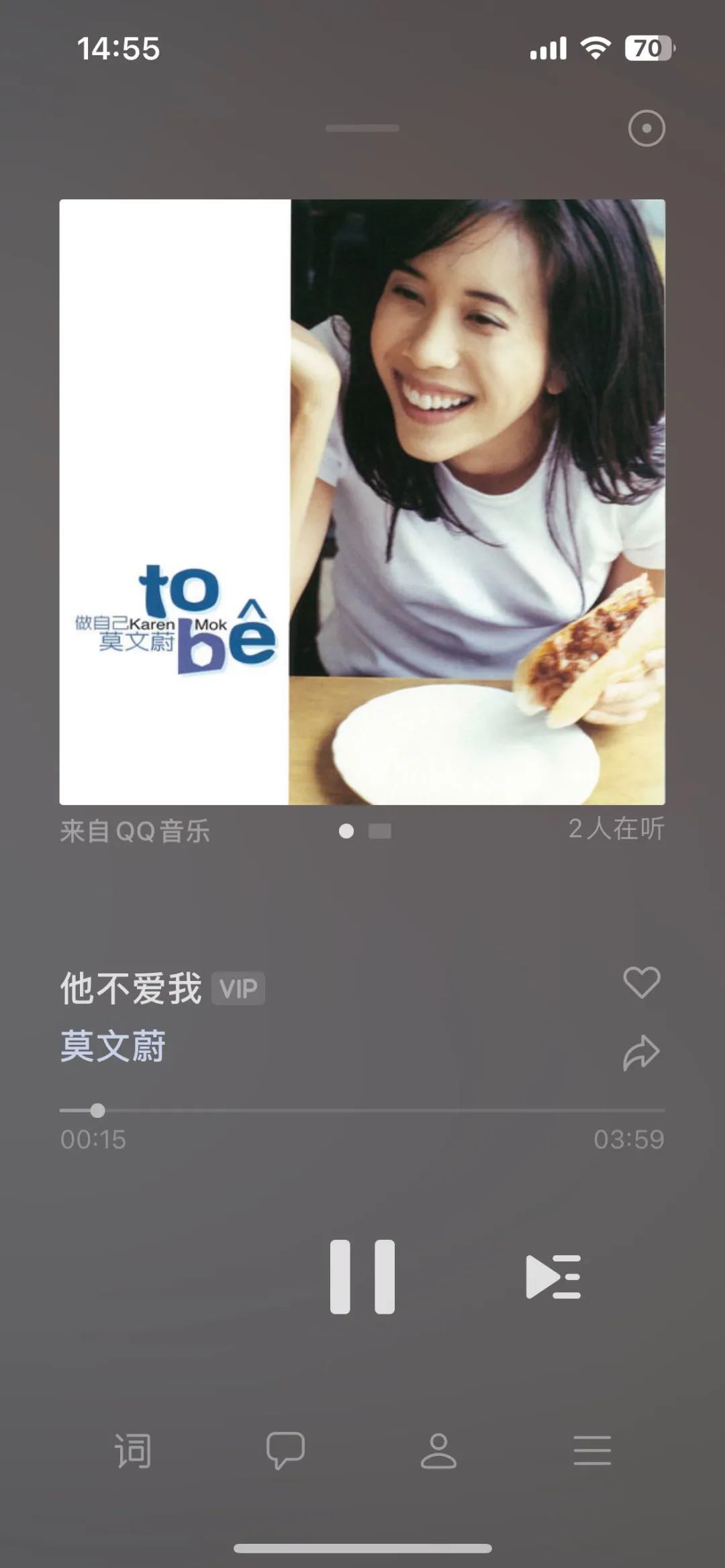Tap the VIP badge toggle next to title
This screenshot has width=725, height=1568.
(x=238, y=988)
